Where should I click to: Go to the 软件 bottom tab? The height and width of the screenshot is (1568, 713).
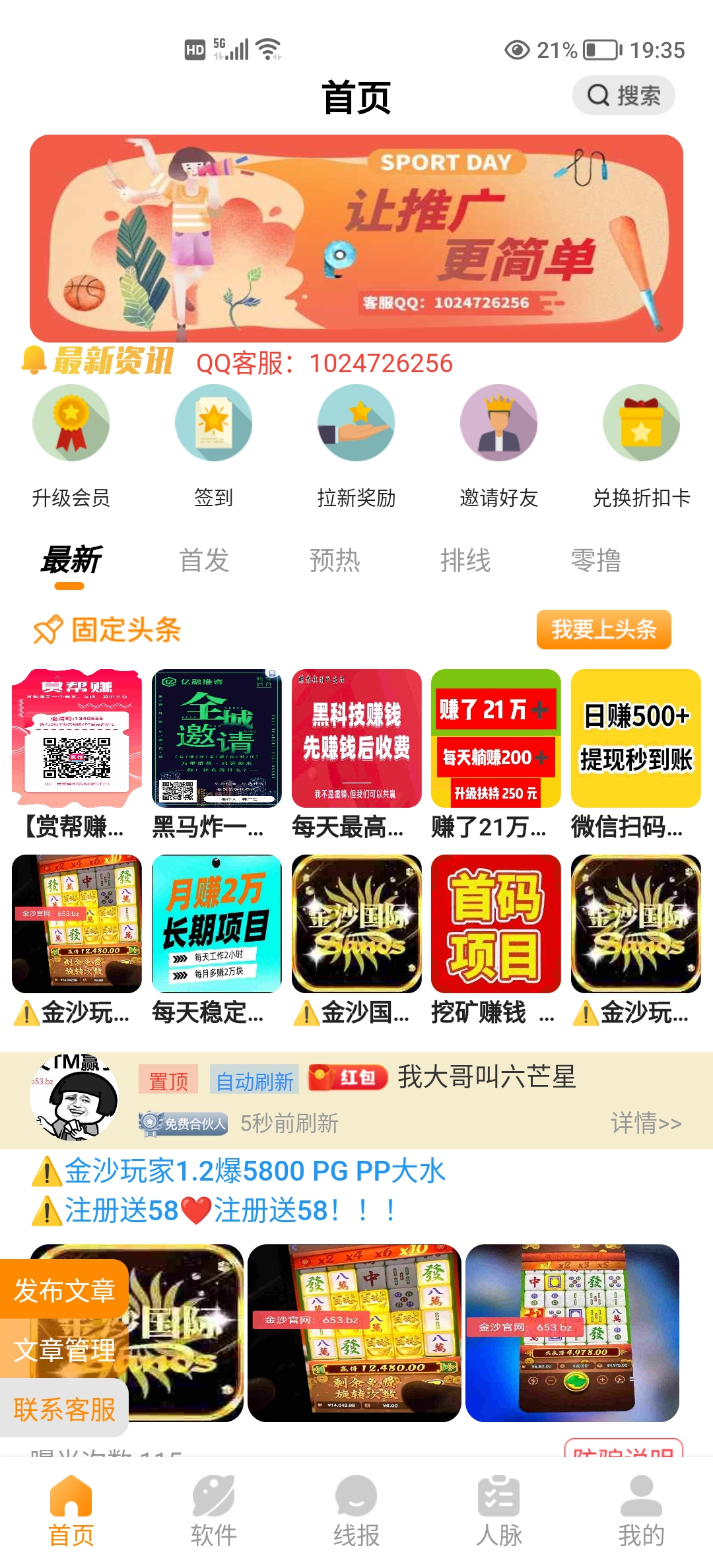pyautogui.click(x=213, y=1512)
